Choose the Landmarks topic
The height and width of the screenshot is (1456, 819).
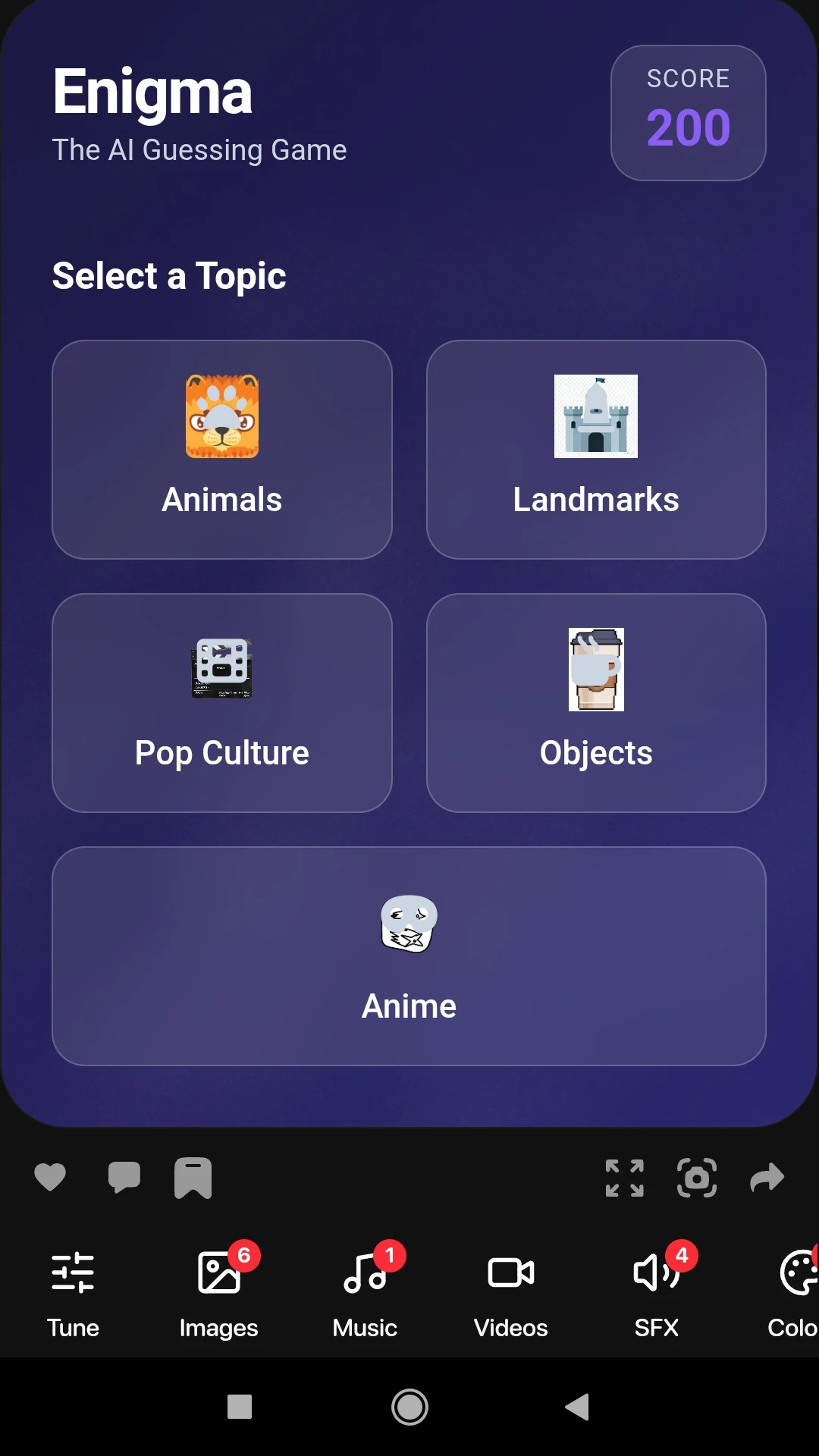coord(596,450)
